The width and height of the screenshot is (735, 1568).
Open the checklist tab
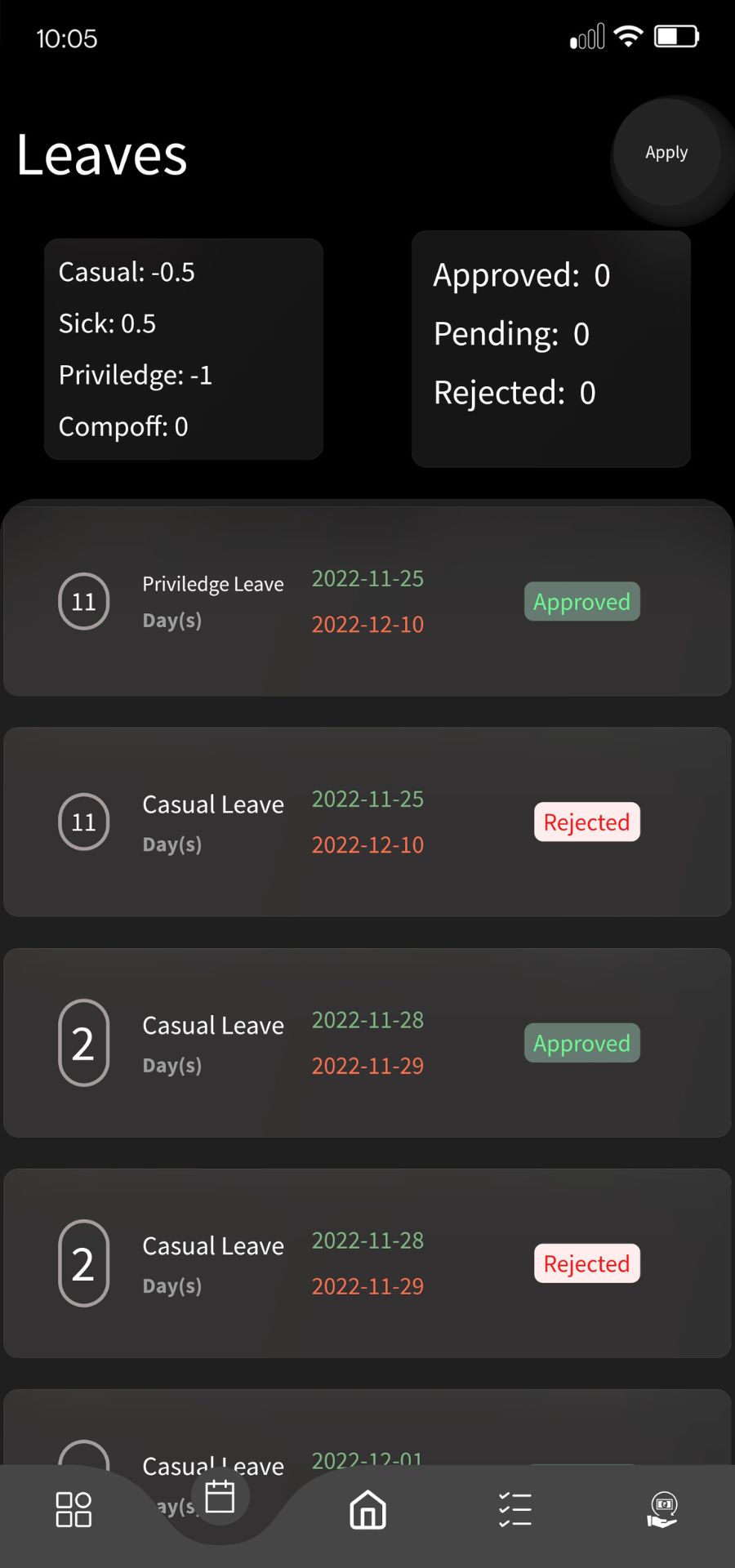tap(514, 1509)
